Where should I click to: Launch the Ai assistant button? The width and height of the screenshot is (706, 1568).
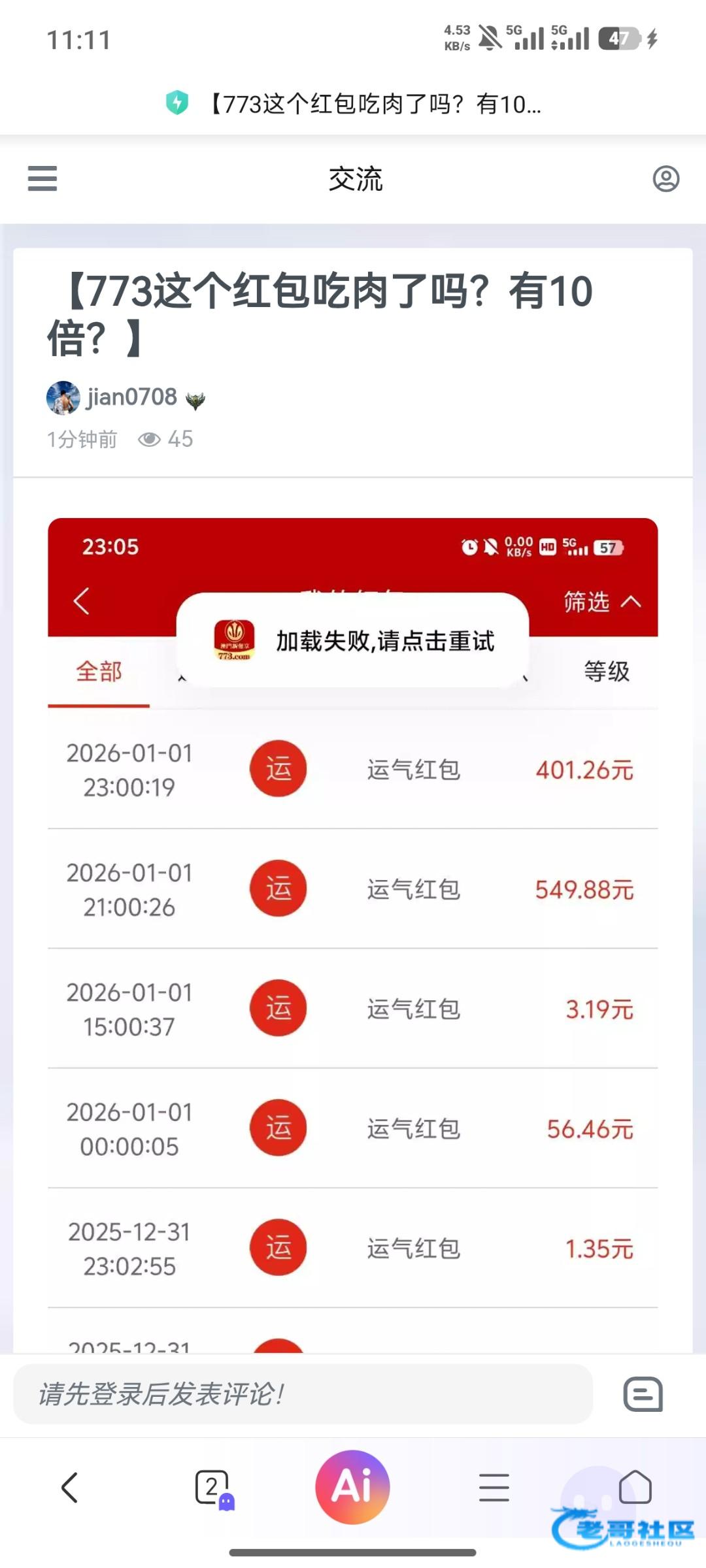click(x=352, y=1486)
